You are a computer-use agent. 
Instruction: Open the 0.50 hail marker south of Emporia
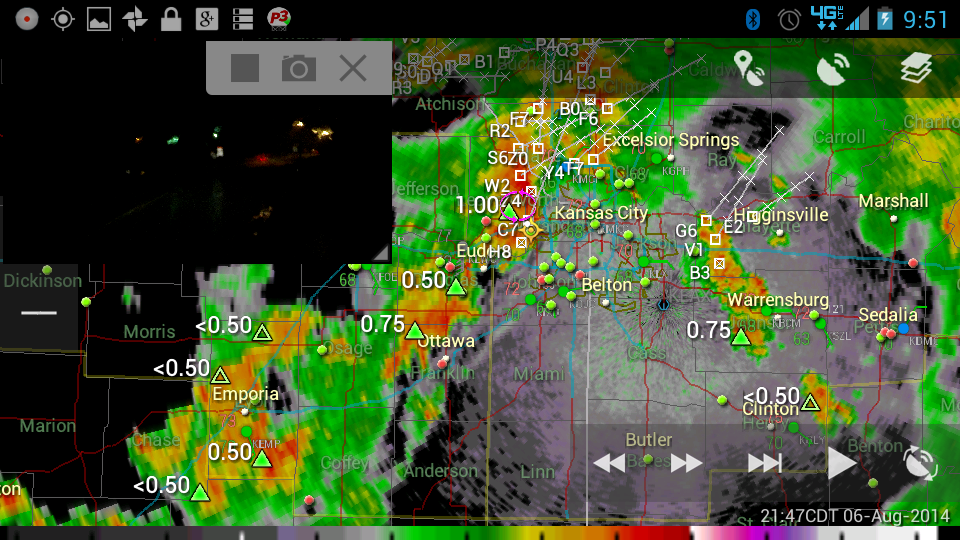click(x=262, y=458)
